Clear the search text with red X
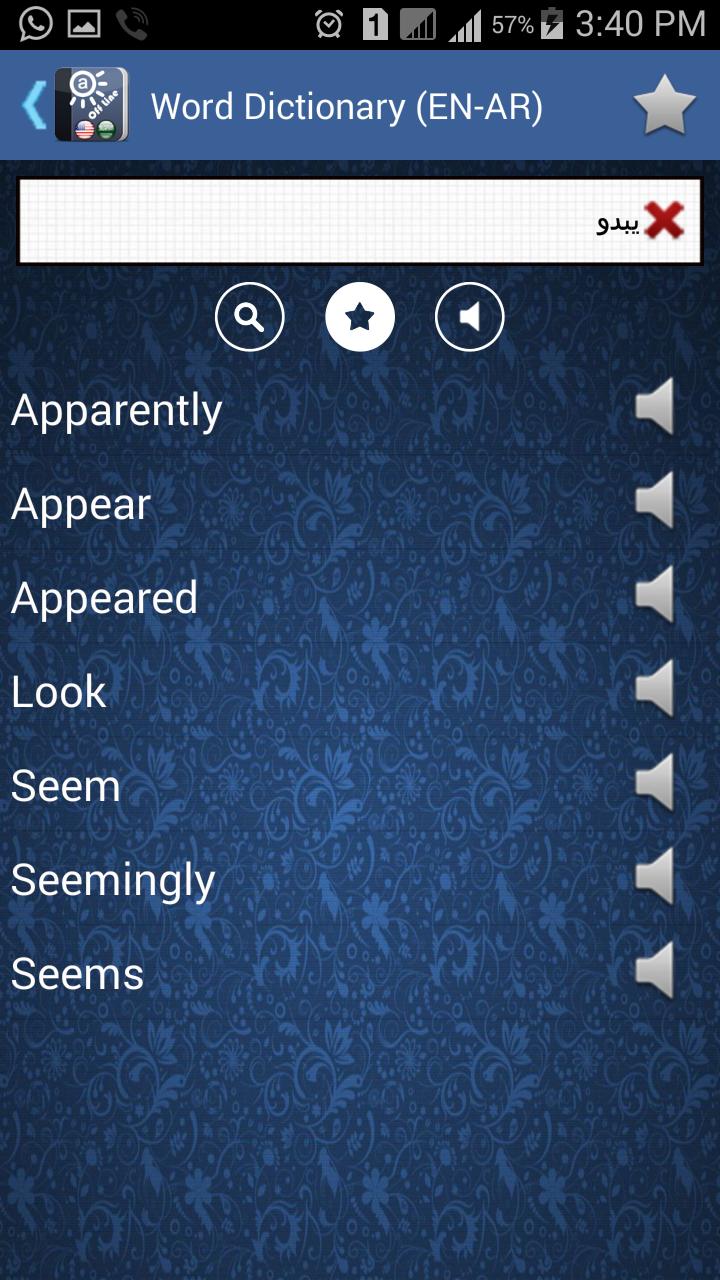 664,221
